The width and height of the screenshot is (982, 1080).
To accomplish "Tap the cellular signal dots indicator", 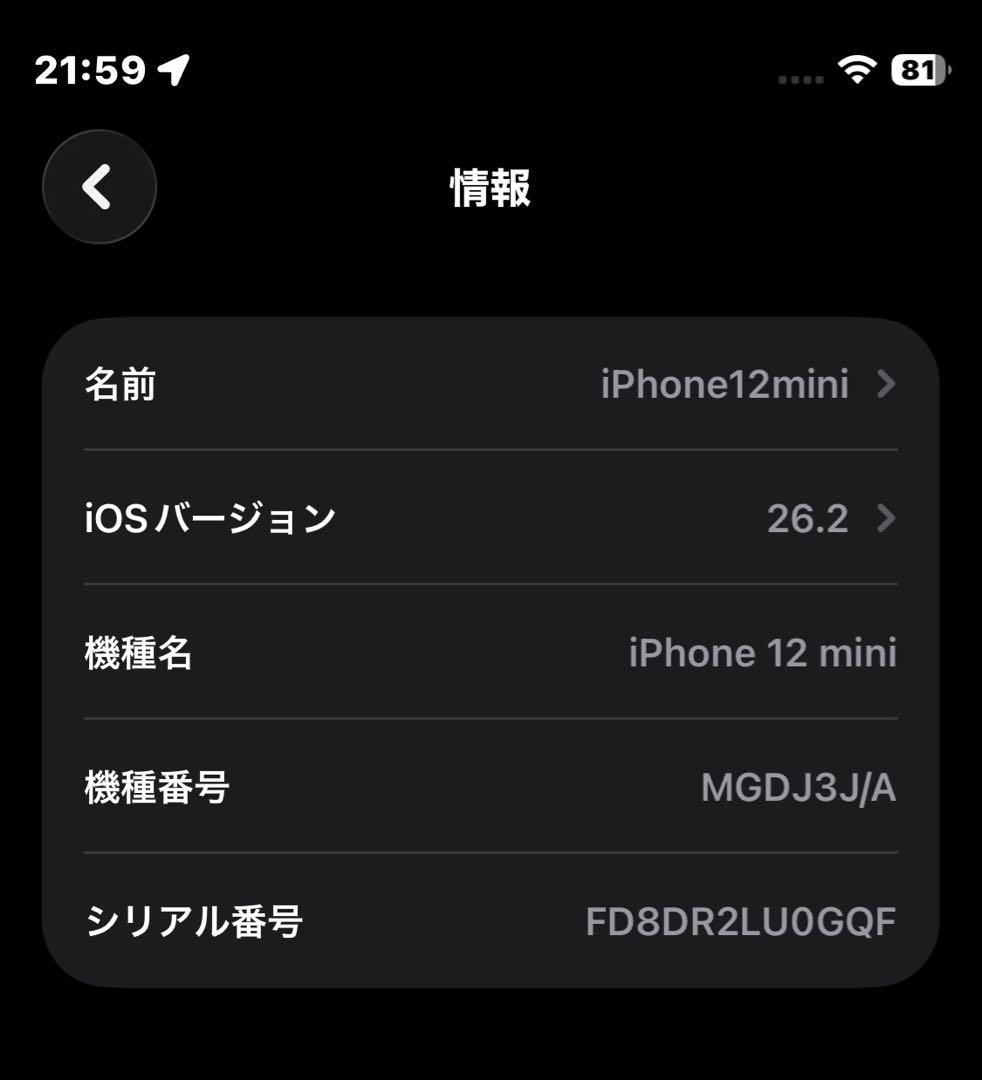I will click(800, 75).
